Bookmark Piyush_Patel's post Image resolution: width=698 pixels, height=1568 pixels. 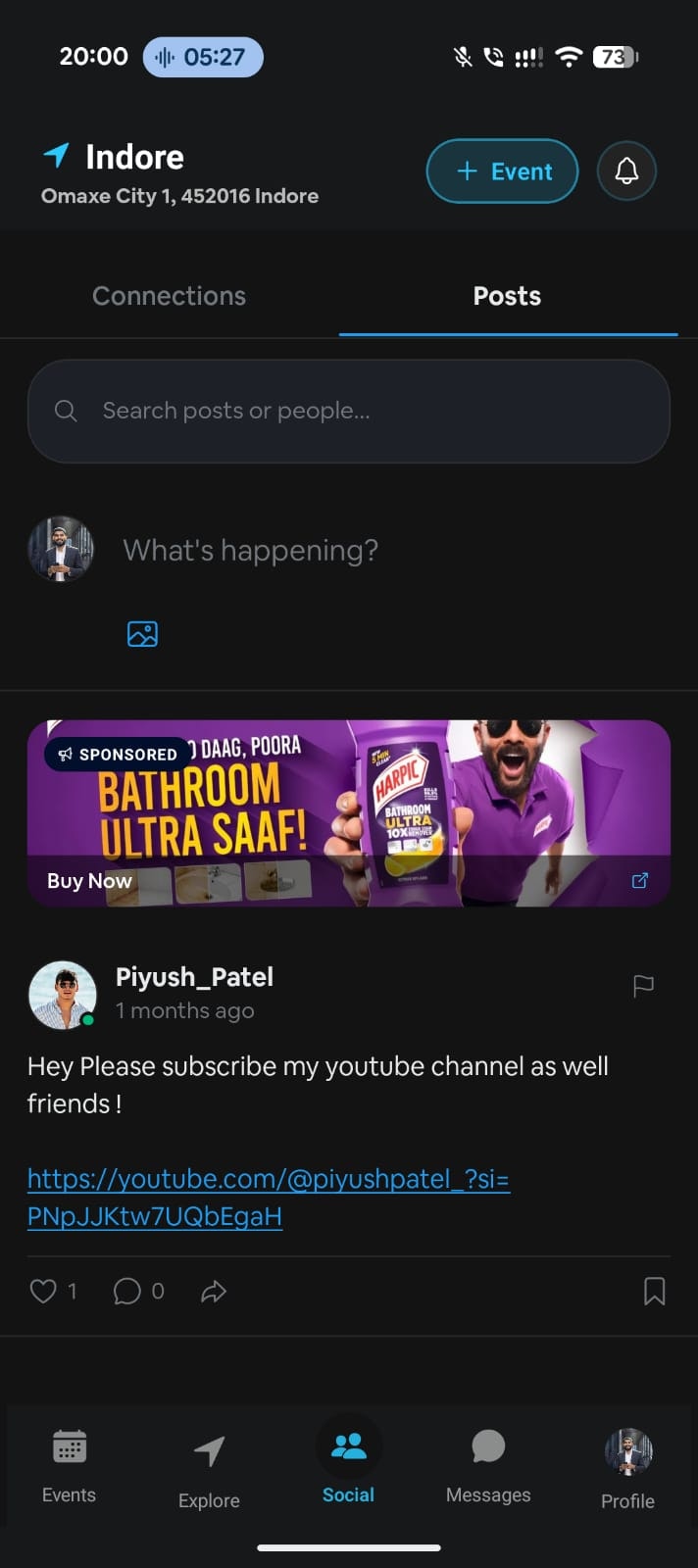pos(654,1291)
